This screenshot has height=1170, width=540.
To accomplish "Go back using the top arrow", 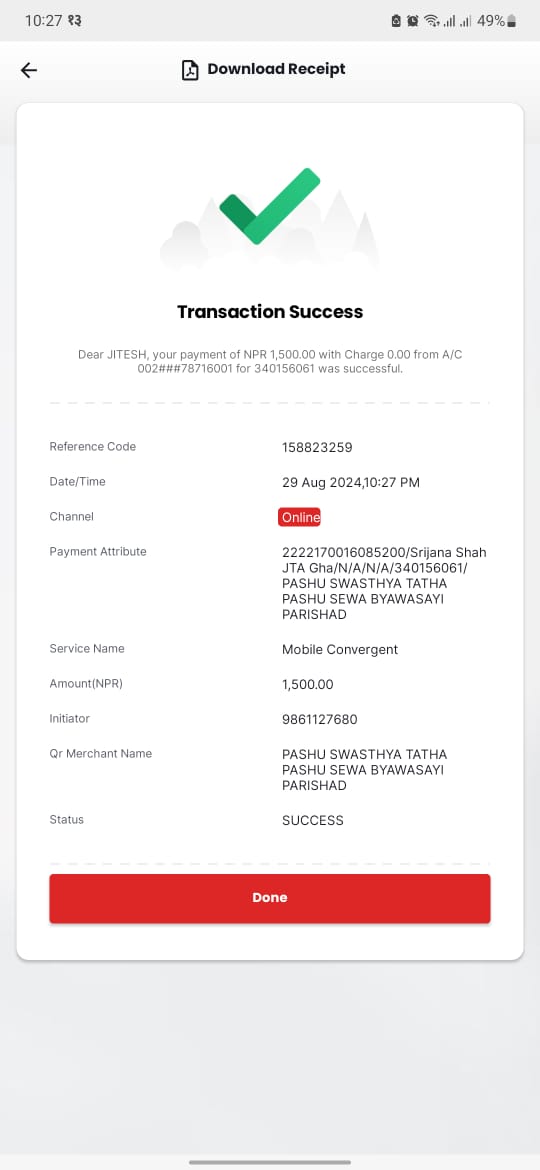I will 28,70.
